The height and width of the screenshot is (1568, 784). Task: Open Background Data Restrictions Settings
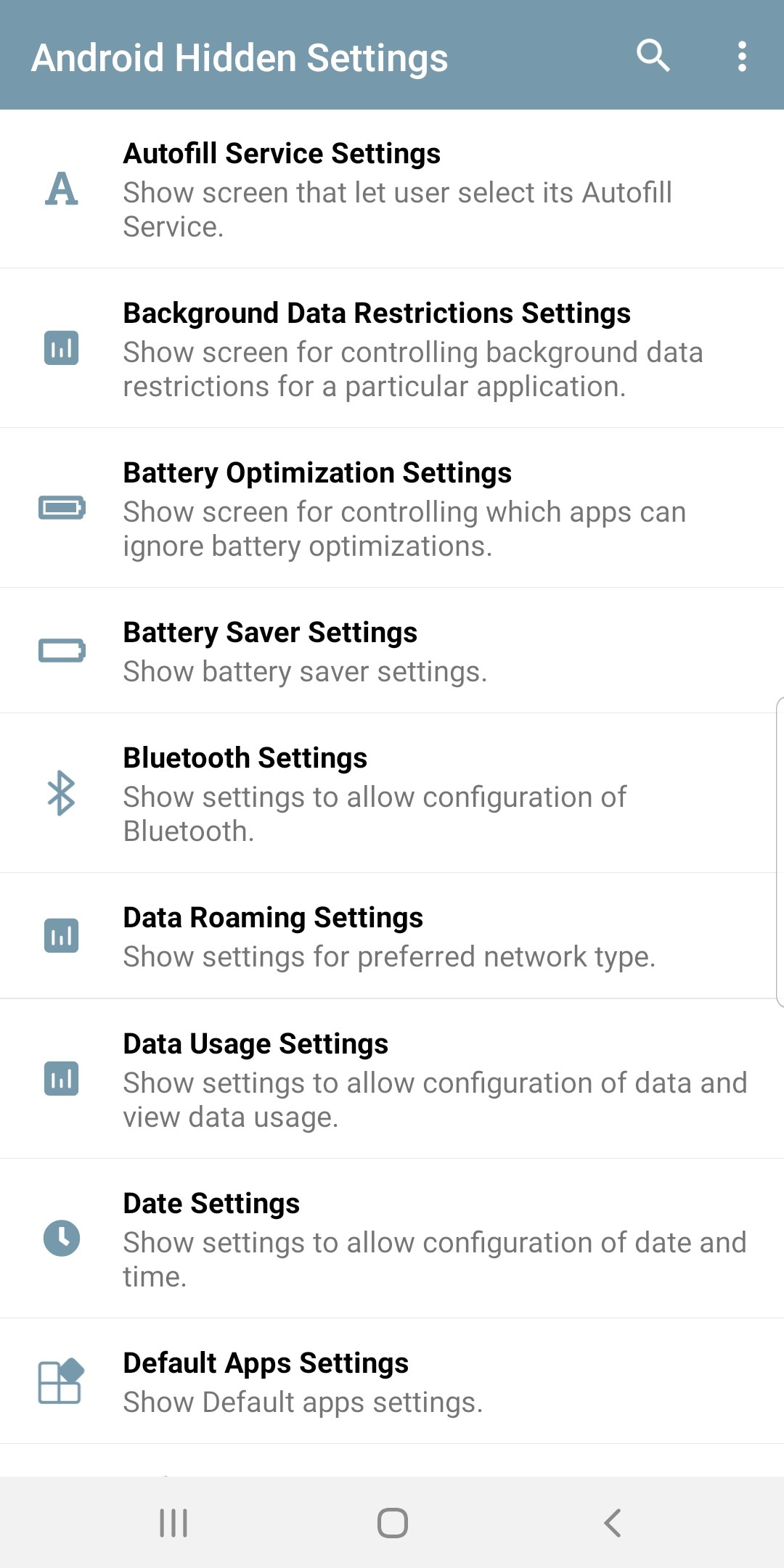click(x=392, y=348)
